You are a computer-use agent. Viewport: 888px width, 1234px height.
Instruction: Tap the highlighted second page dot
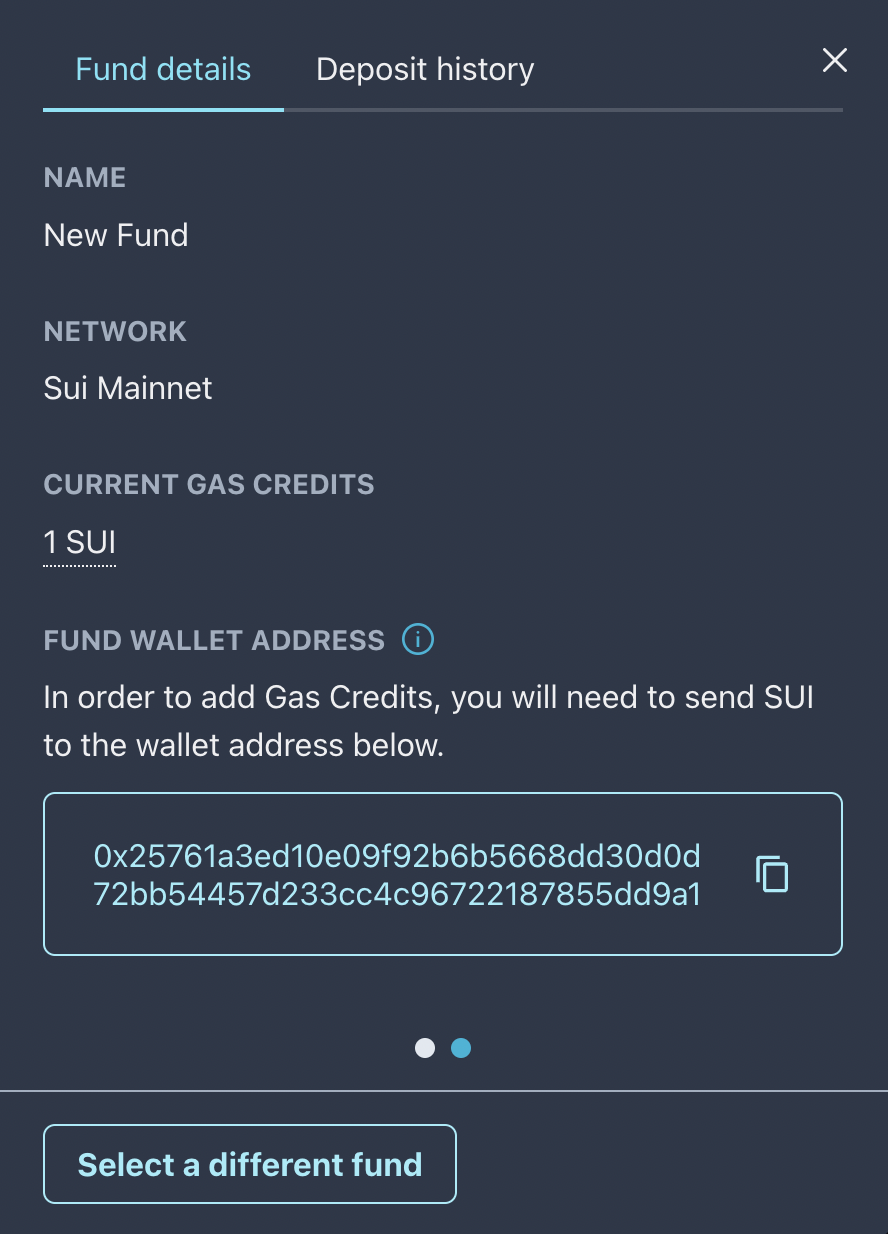point(461,1048)
